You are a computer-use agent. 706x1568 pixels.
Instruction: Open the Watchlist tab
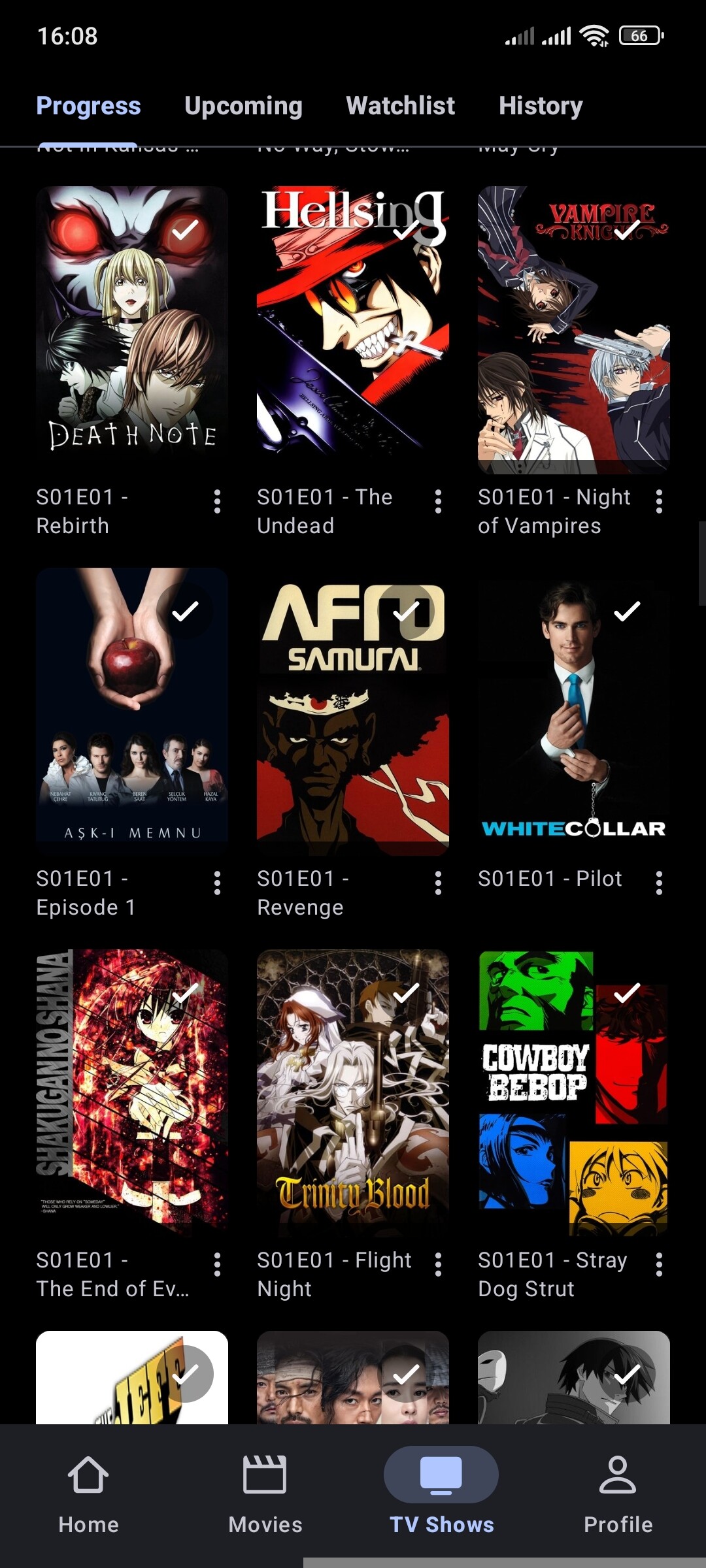pyautogui.click(x=400, y=106)
